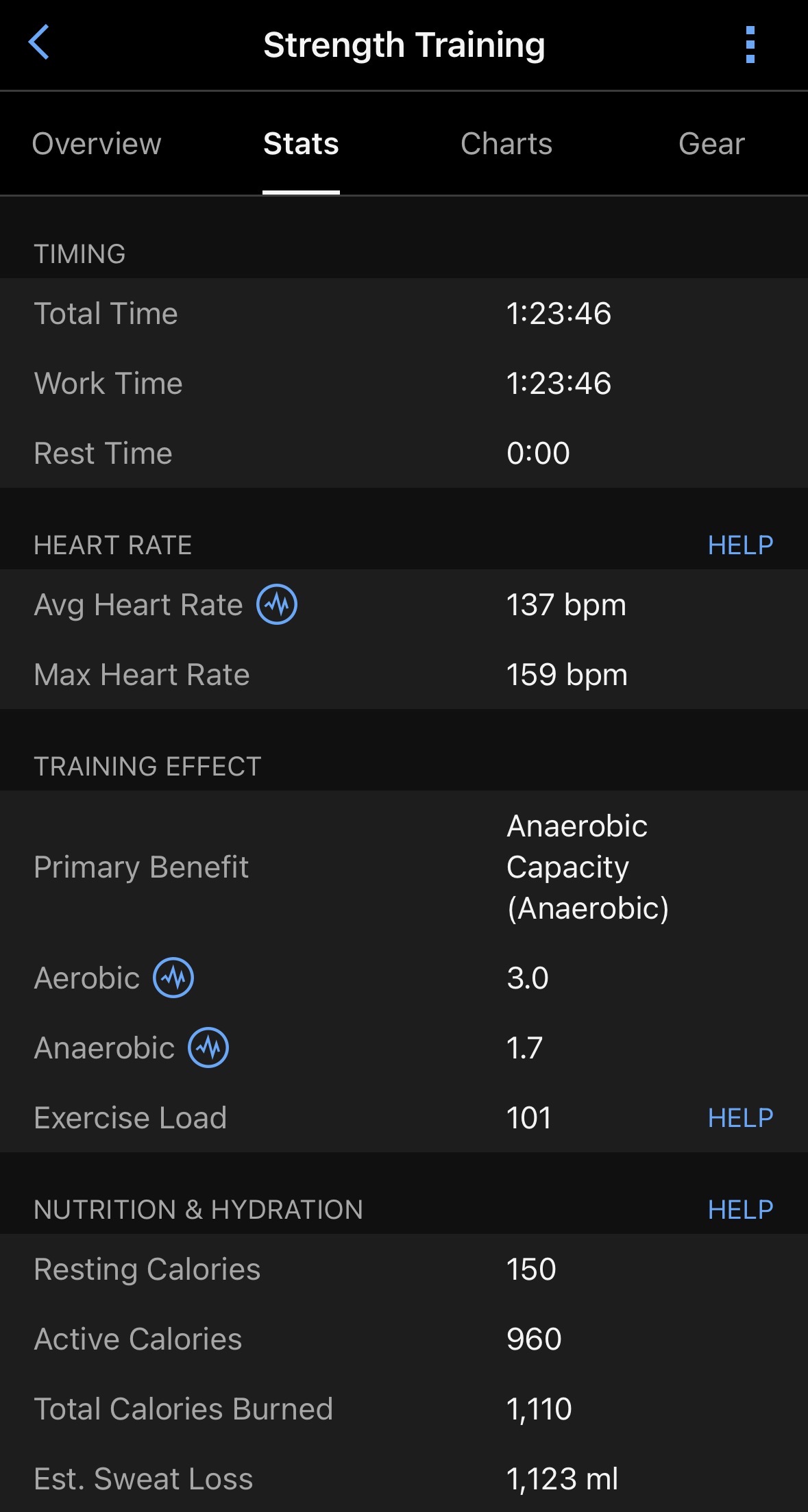Open HELP for Nutrition & Hydration

pyautogui.click(x=740, y=1210)
